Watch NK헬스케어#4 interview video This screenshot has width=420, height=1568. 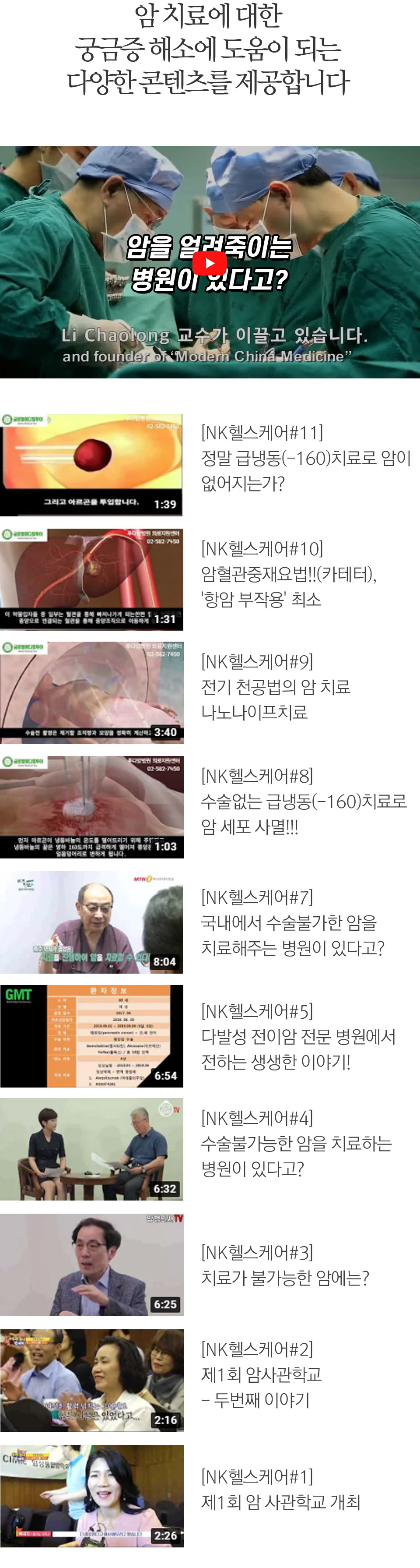tap(91, 1148)
